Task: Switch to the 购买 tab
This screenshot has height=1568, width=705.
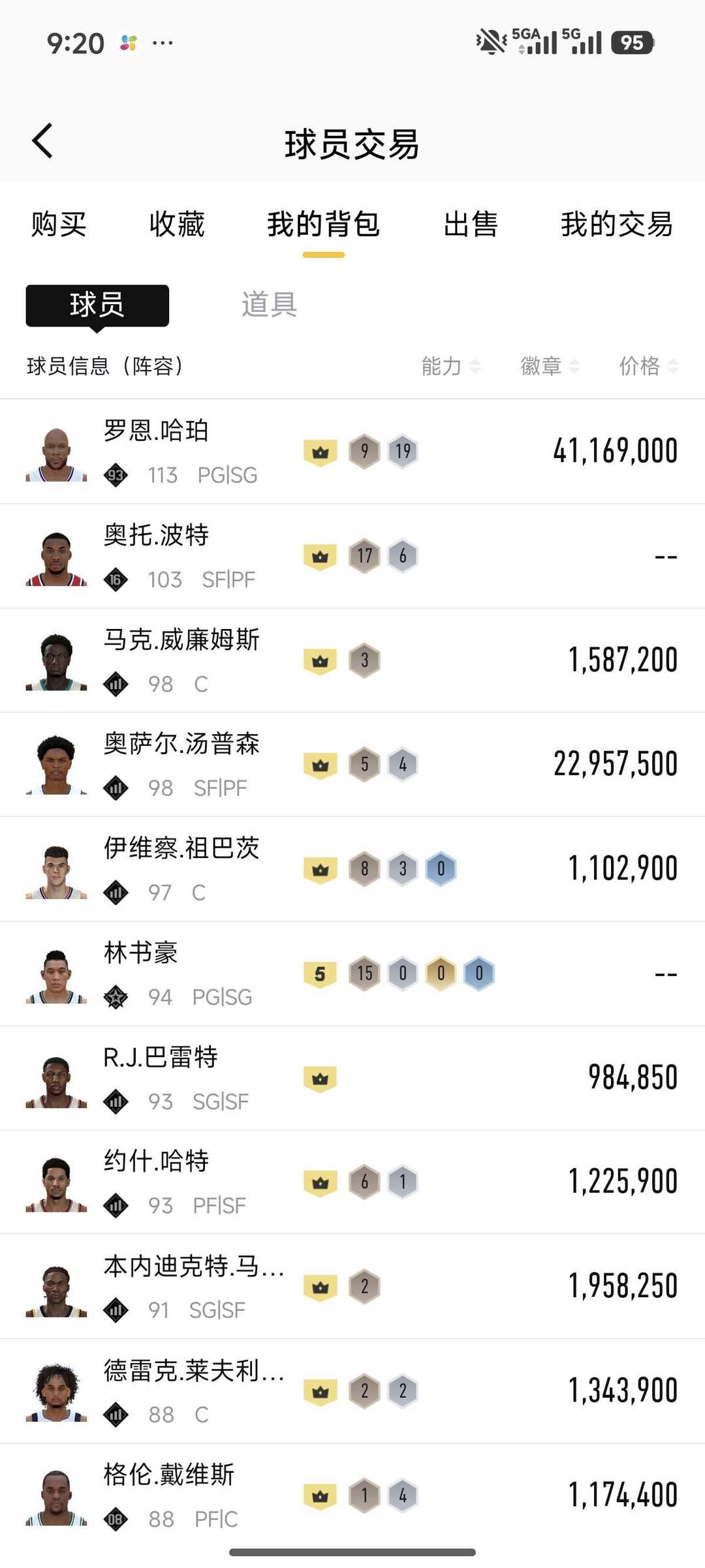Action: pyautogui.click(x=59, y=224)
